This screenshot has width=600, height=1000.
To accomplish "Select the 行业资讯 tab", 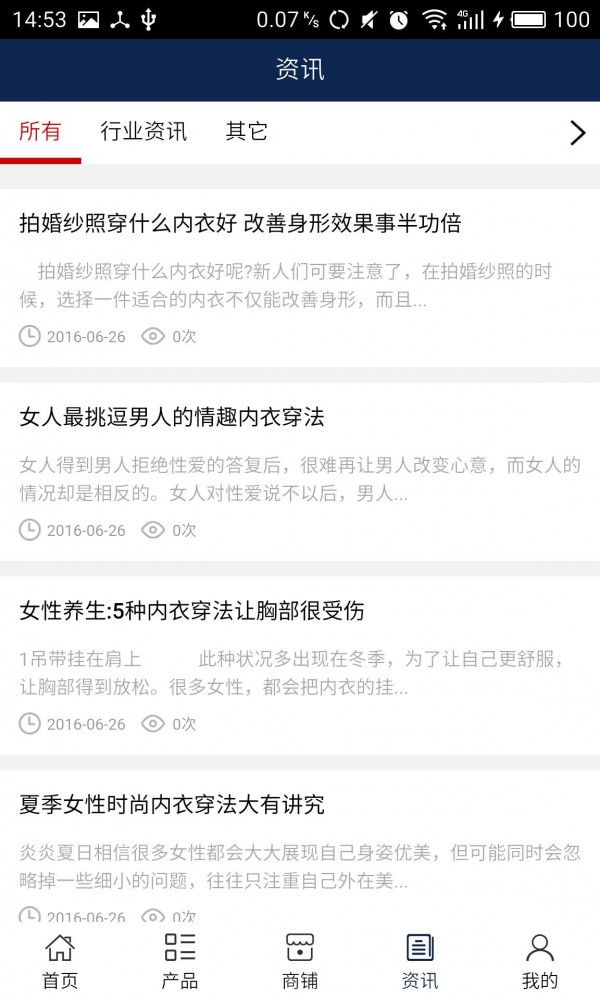I will (x=143, y=132).
